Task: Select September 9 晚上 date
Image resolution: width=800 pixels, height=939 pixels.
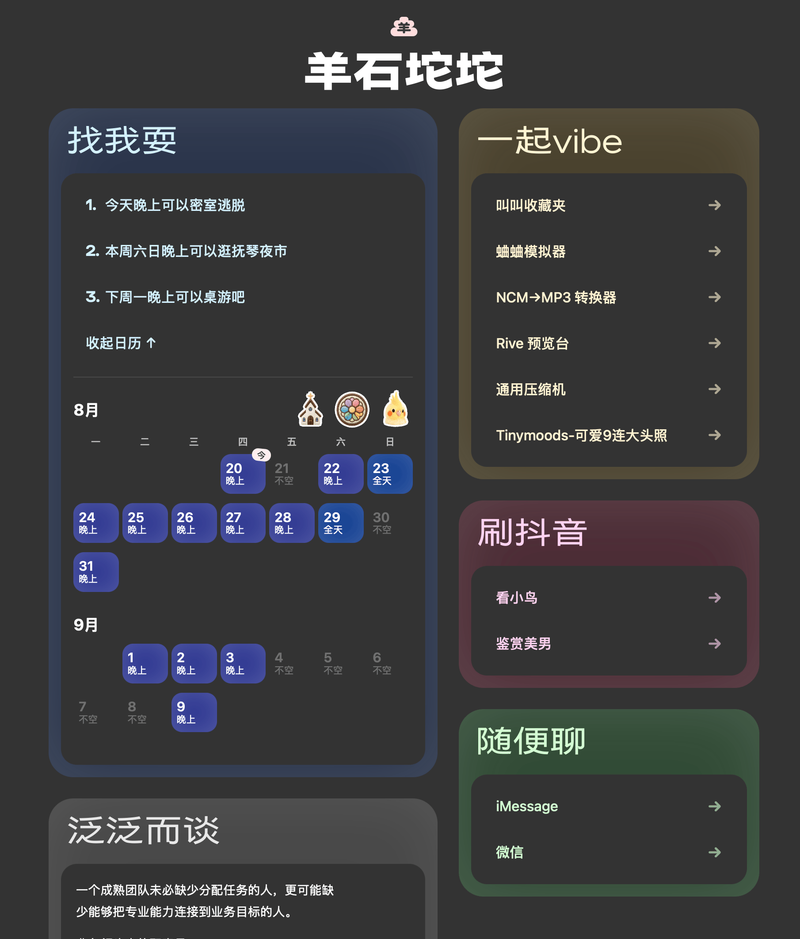Action: 194,712
